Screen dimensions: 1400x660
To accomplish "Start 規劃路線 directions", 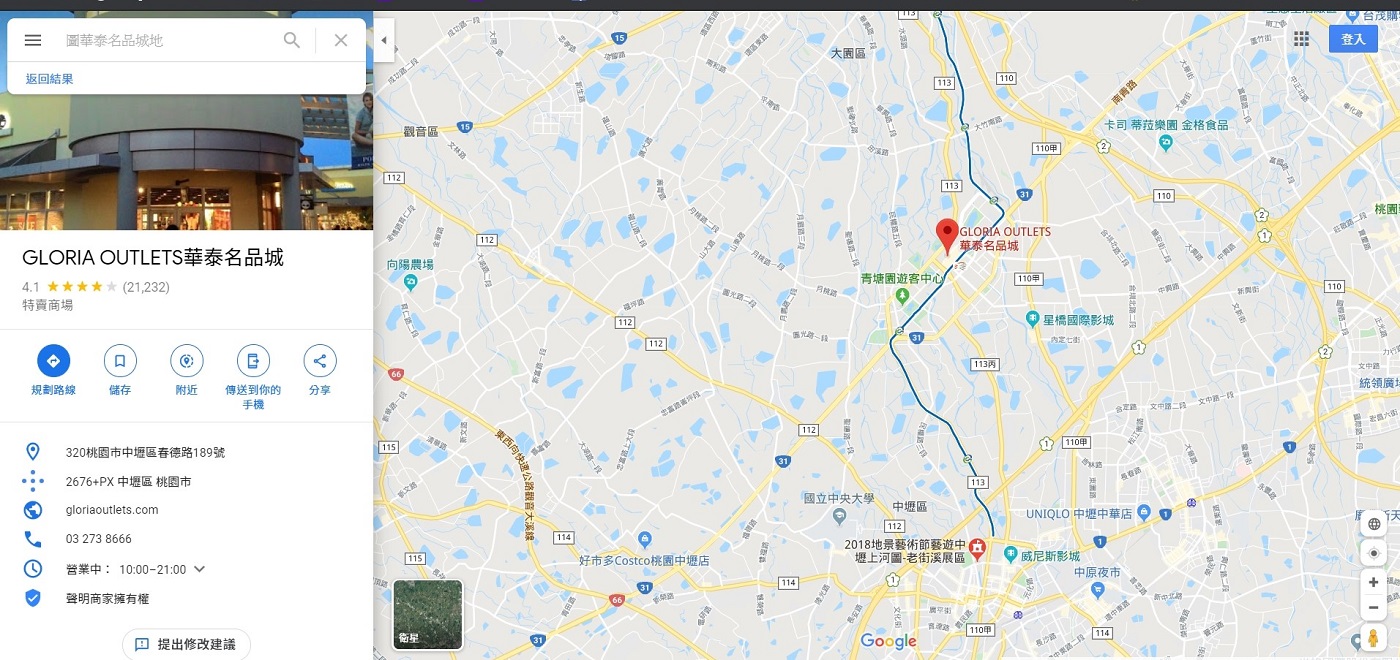I will [54, 361].
